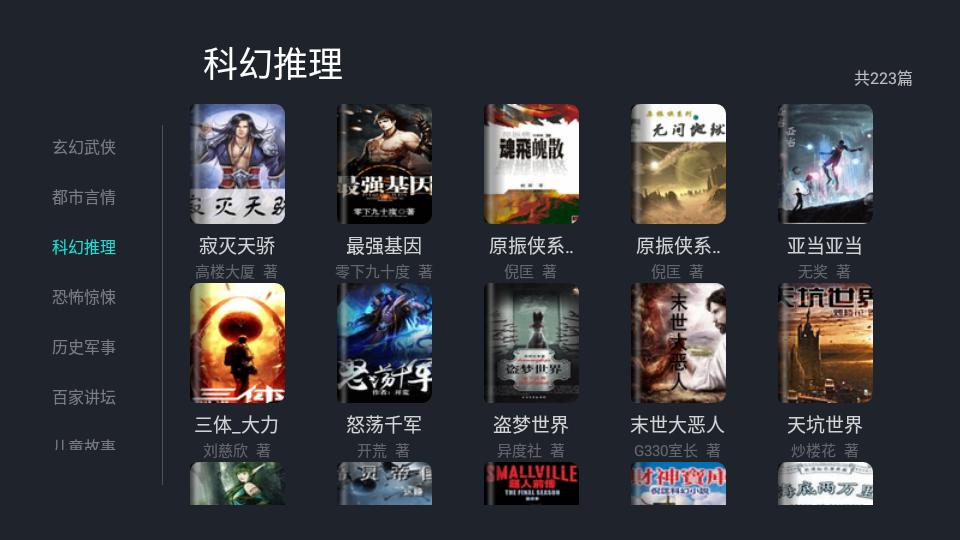Open the 原振侠 book with 无间地狱 cover

[678, 165]
